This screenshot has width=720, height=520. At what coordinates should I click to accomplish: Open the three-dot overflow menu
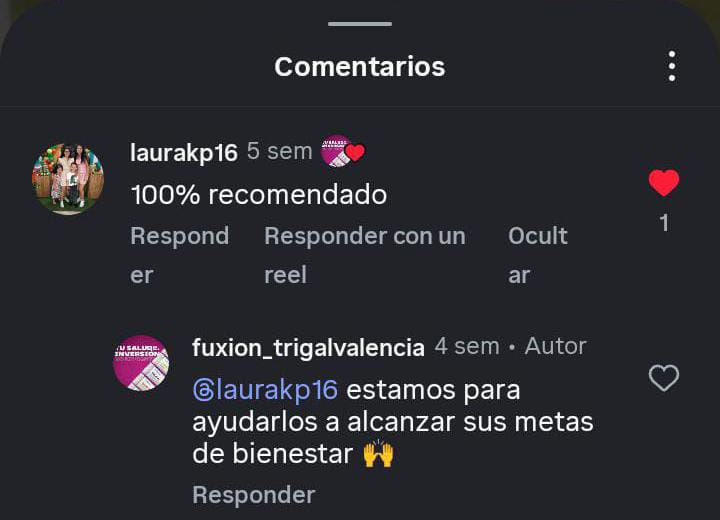(672, 67)
